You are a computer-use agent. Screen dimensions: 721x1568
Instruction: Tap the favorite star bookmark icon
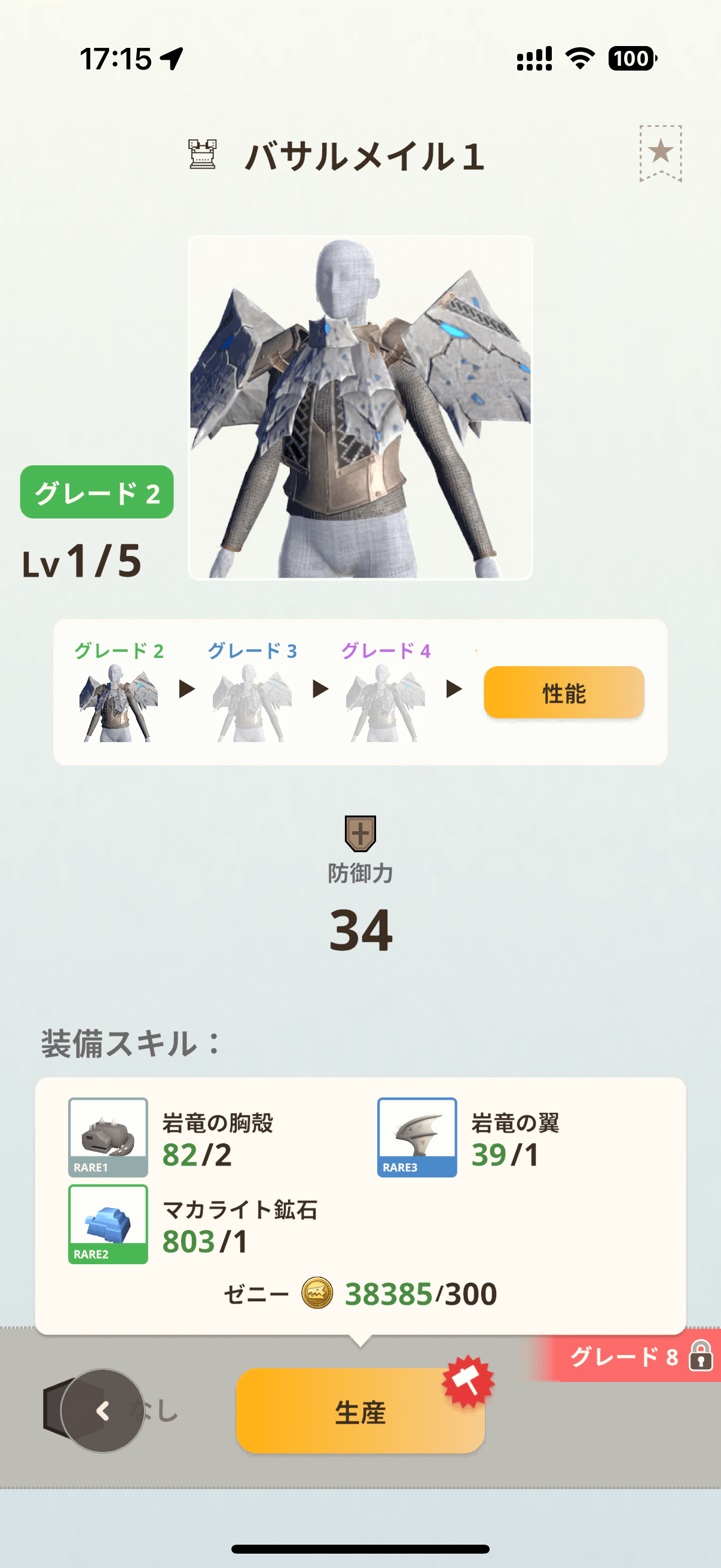click(660, 152)
